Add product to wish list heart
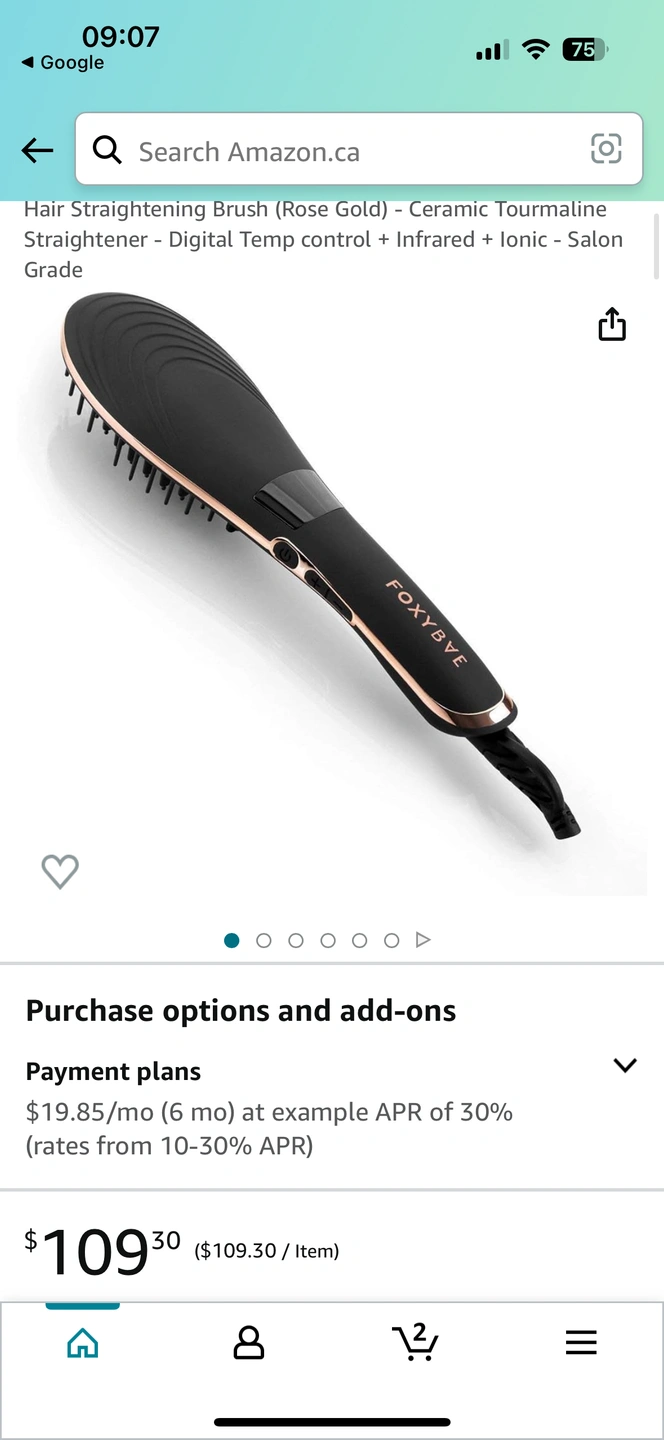 tap(60, 871)
